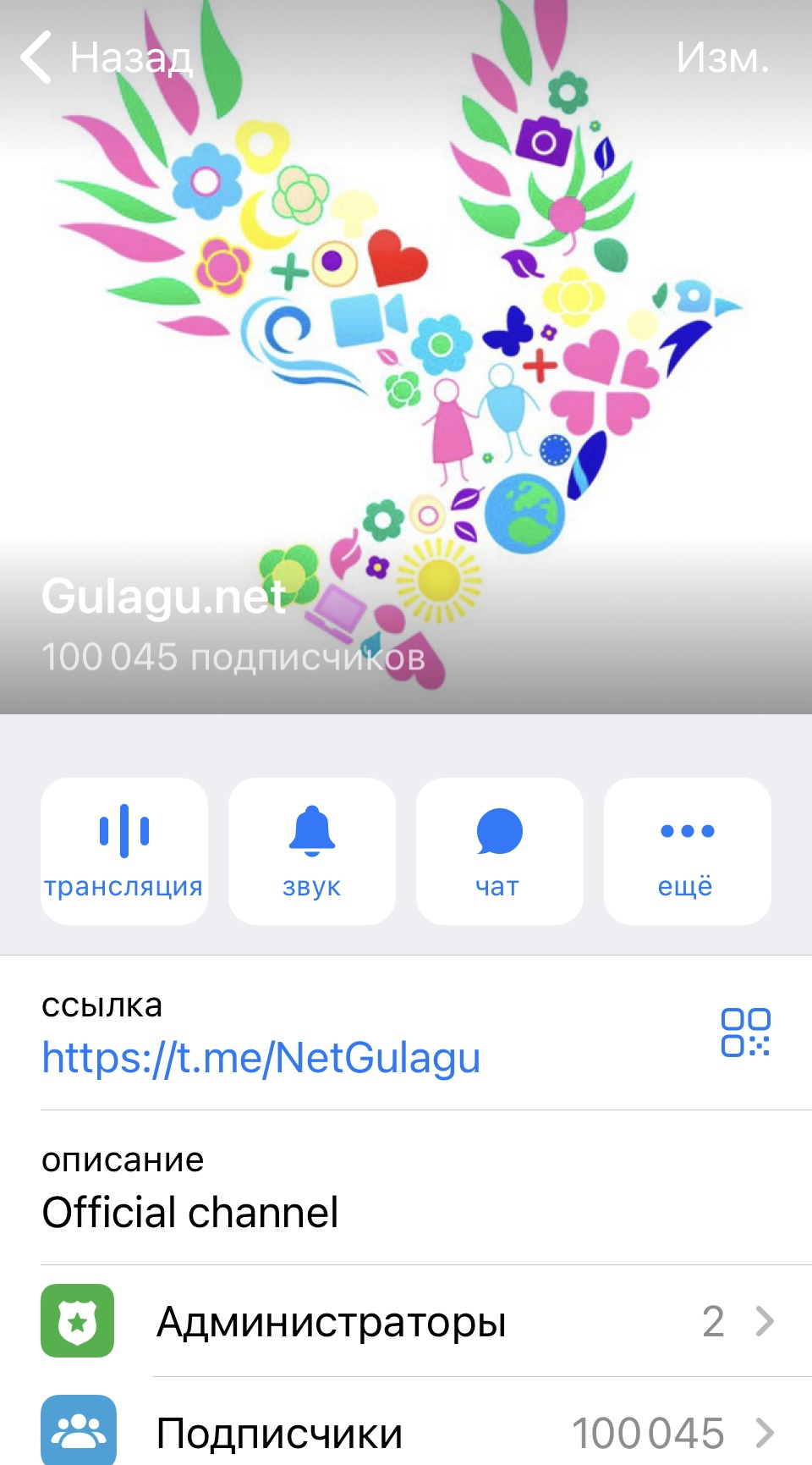Open the t.me/NetGulagu link

(x=261, y=1058)
